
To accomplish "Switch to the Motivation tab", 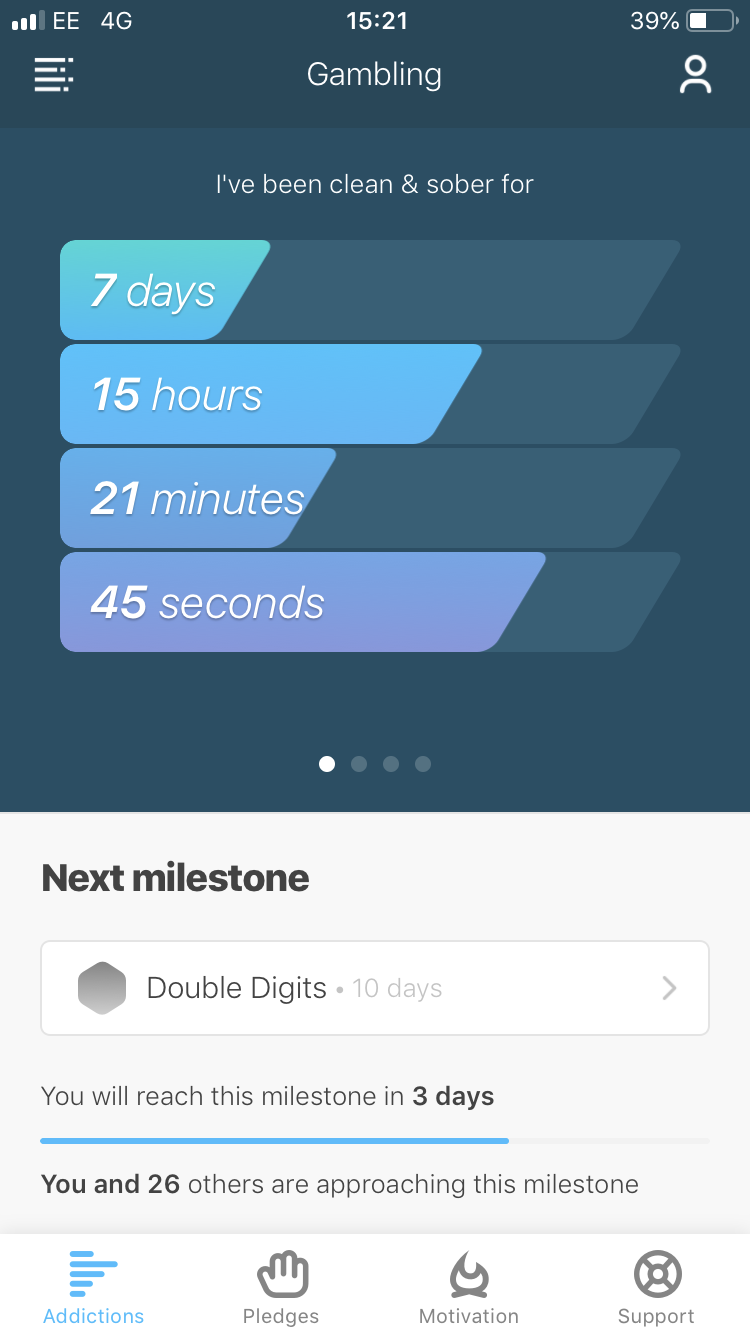I will click(x=469, y=1288).
